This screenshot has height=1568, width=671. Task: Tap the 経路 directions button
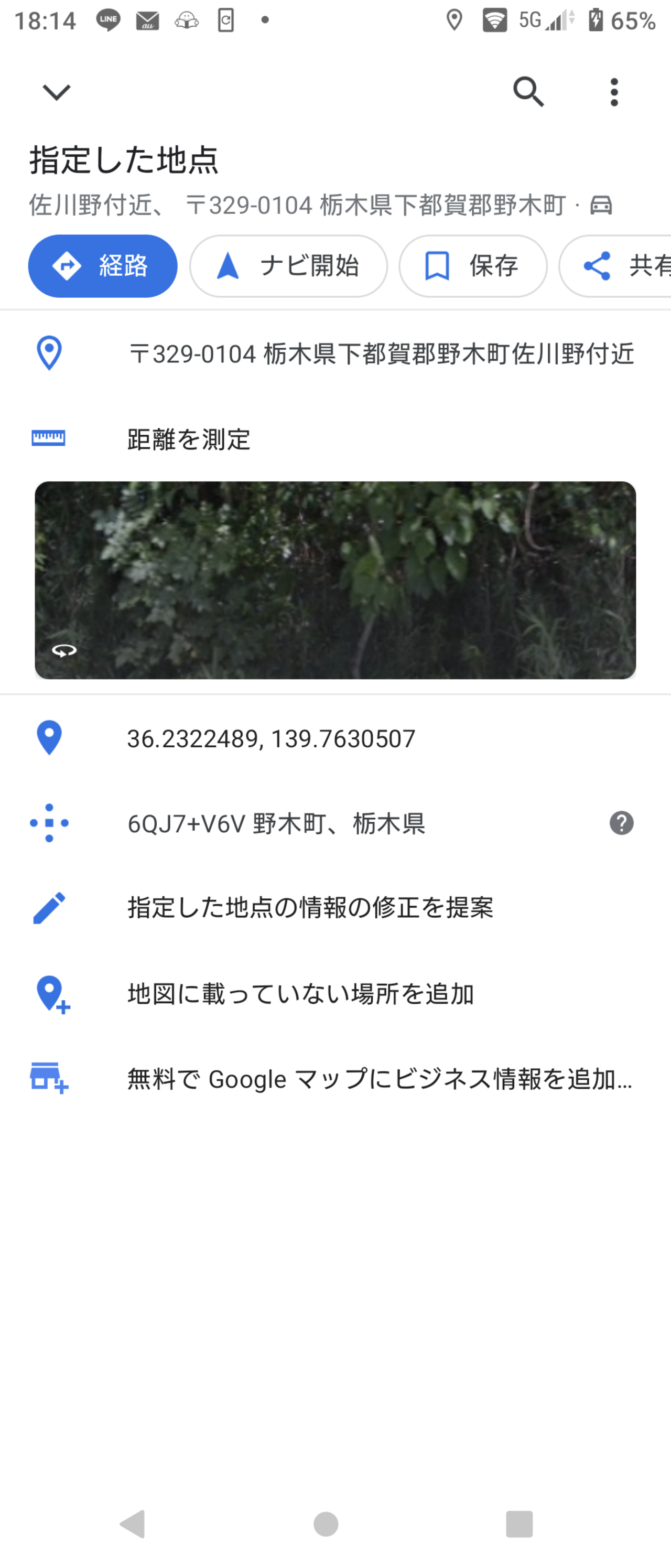[x=103, y=266]
